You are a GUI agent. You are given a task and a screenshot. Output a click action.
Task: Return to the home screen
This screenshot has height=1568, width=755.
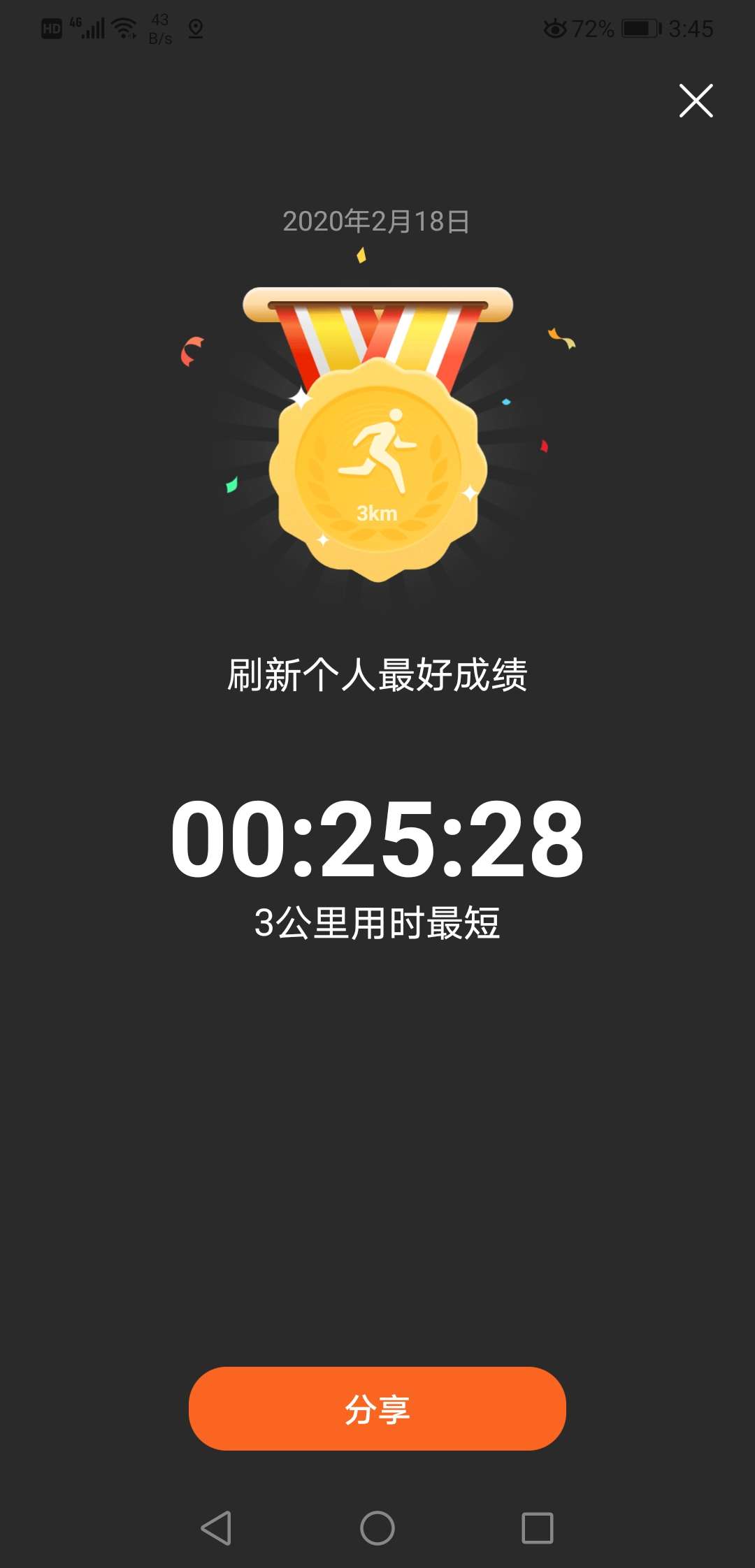tap(377, 1527)
